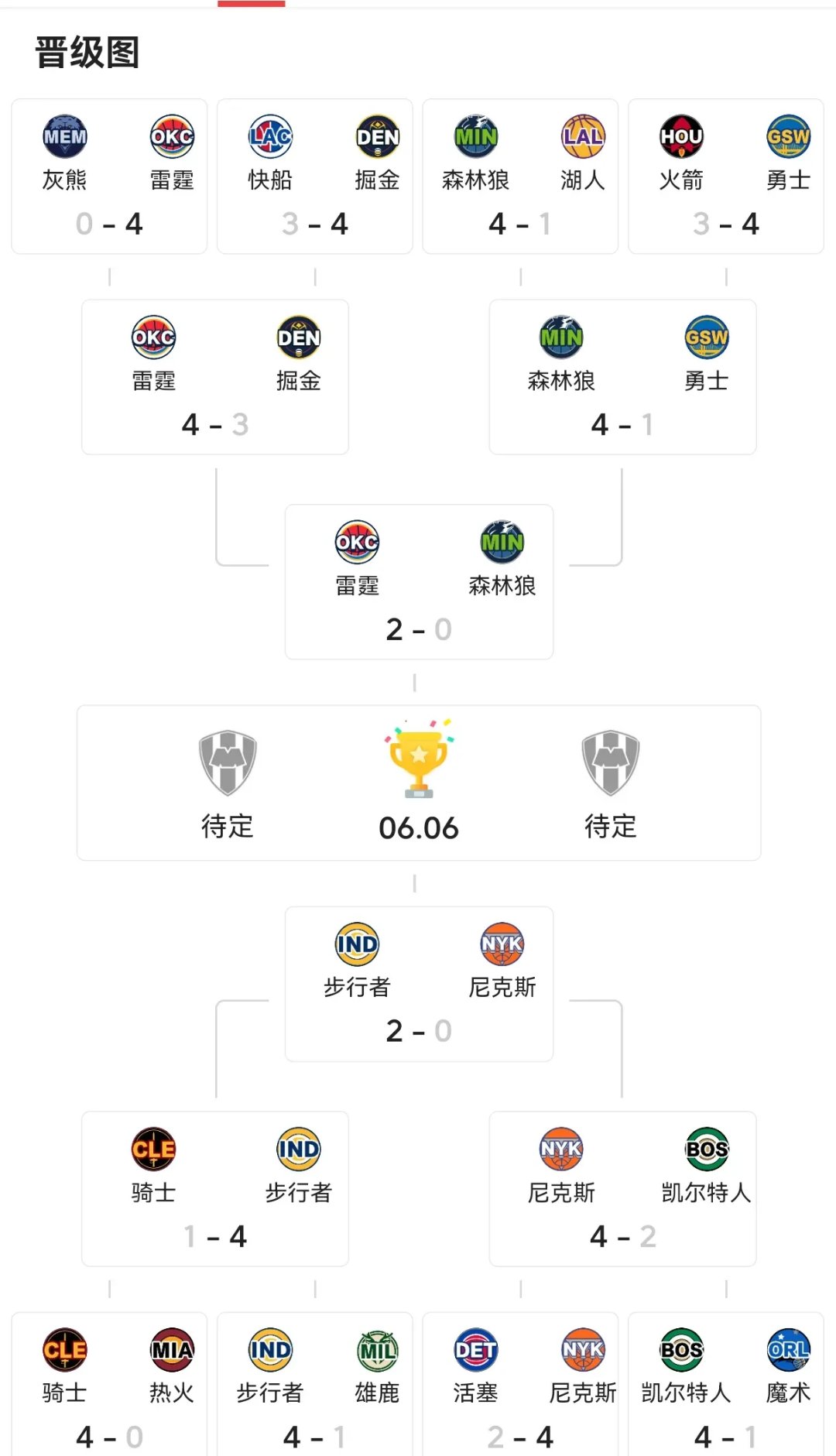
Task: Open the 06.06 Finals card
Action: click(x=419, y=783)
